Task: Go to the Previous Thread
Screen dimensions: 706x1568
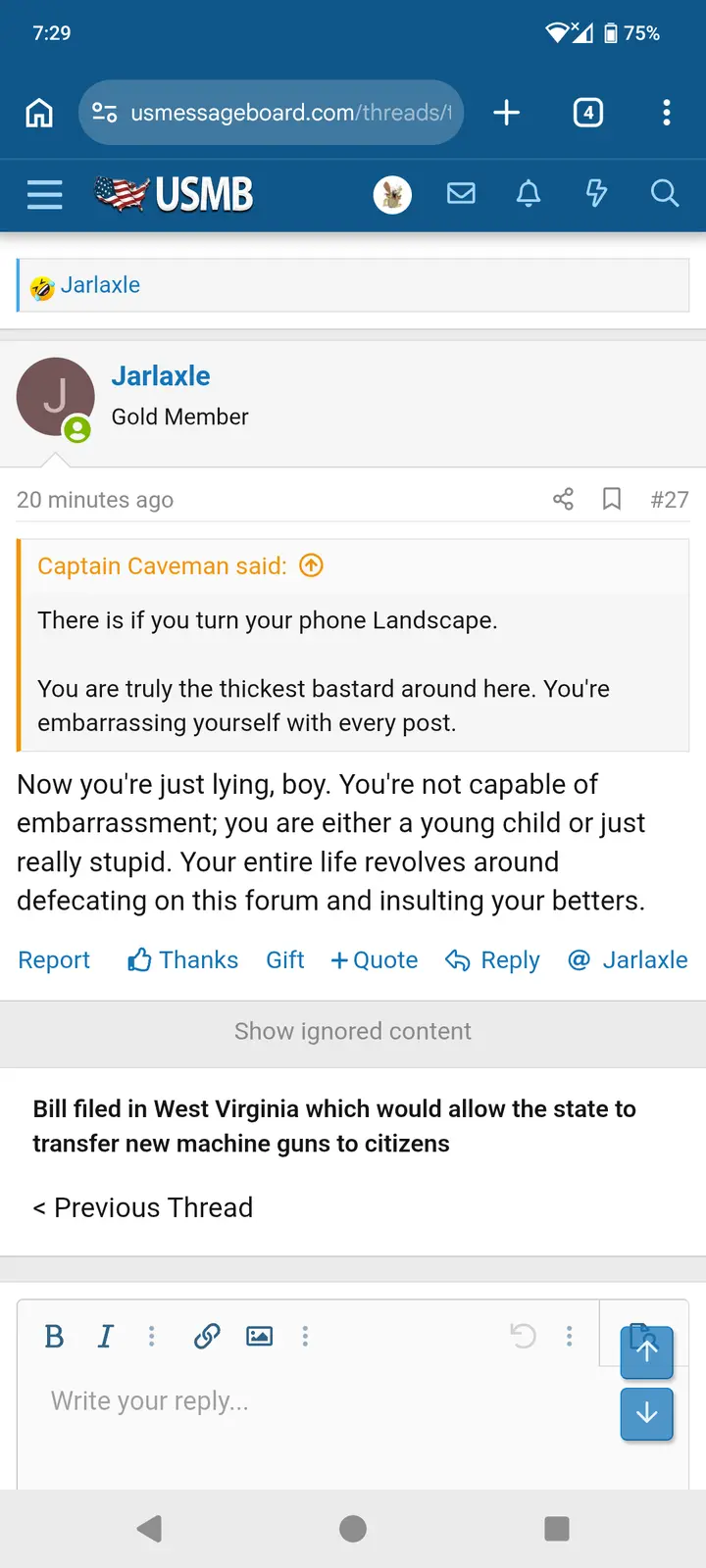Action: (143, 1207)
